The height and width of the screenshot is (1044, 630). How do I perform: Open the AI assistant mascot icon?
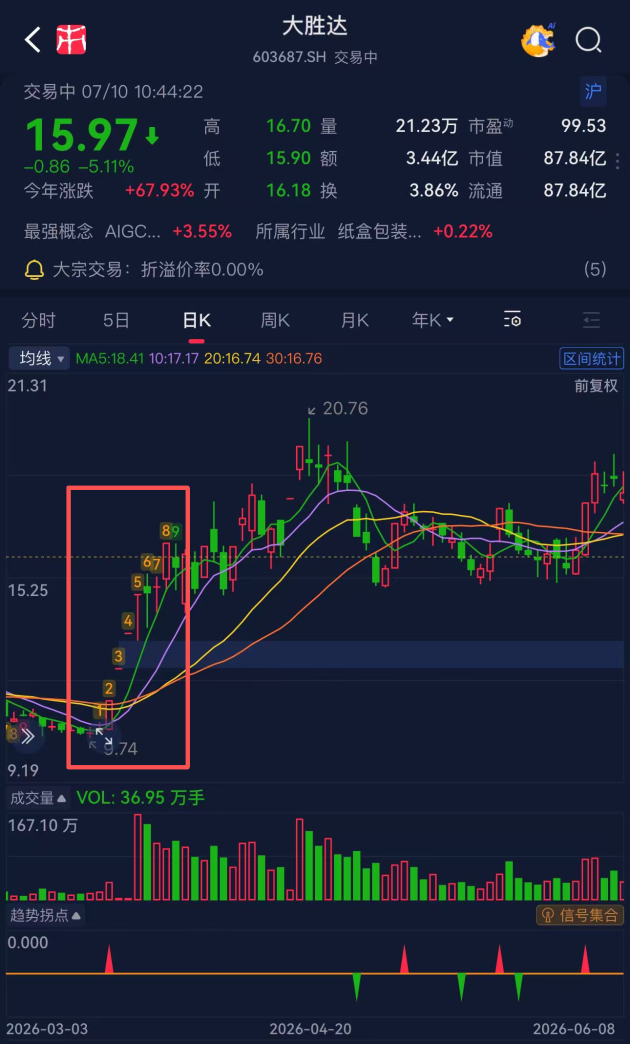(537, 40)
